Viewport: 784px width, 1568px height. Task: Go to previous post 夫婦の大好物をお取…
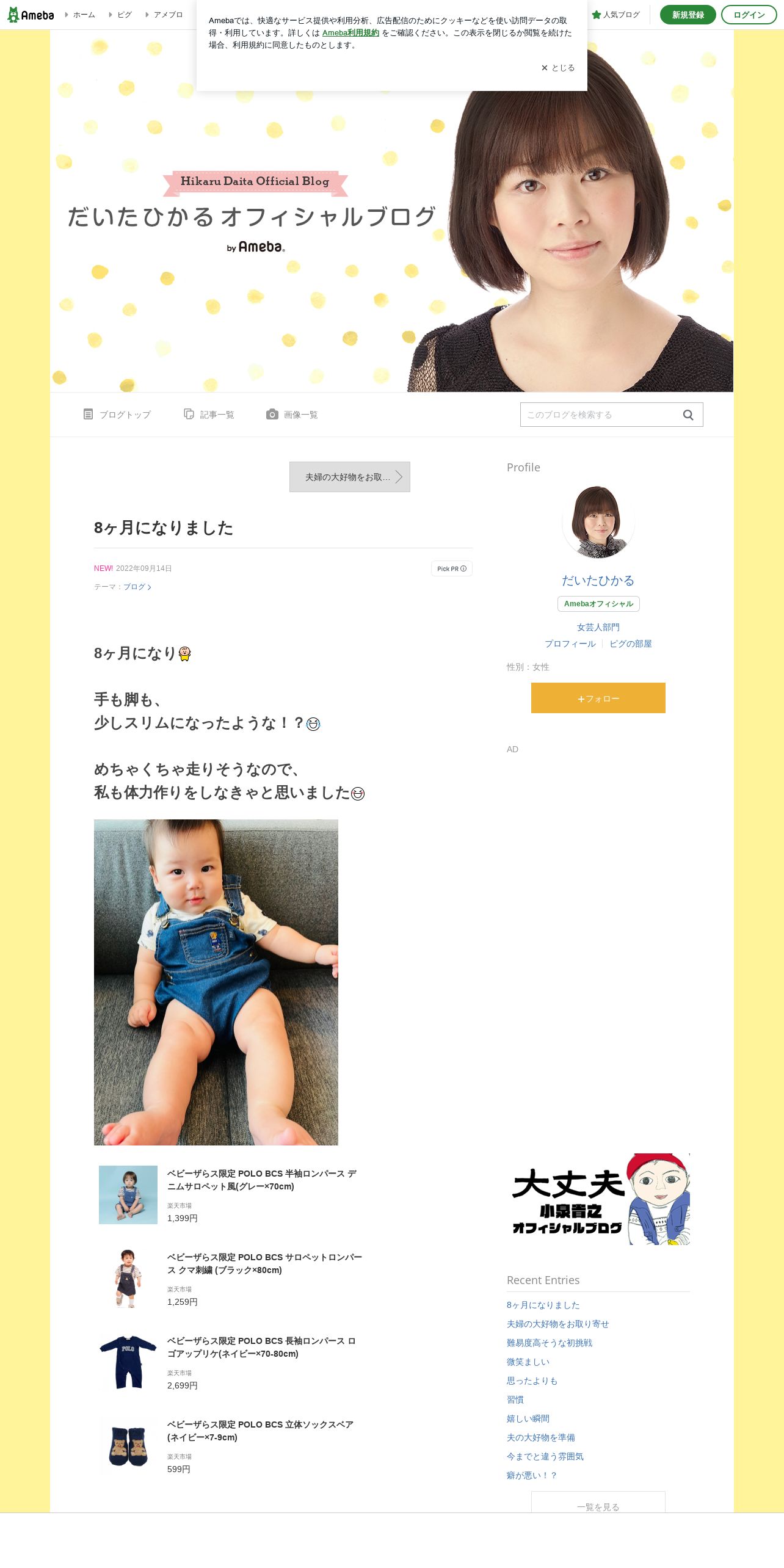350,477
